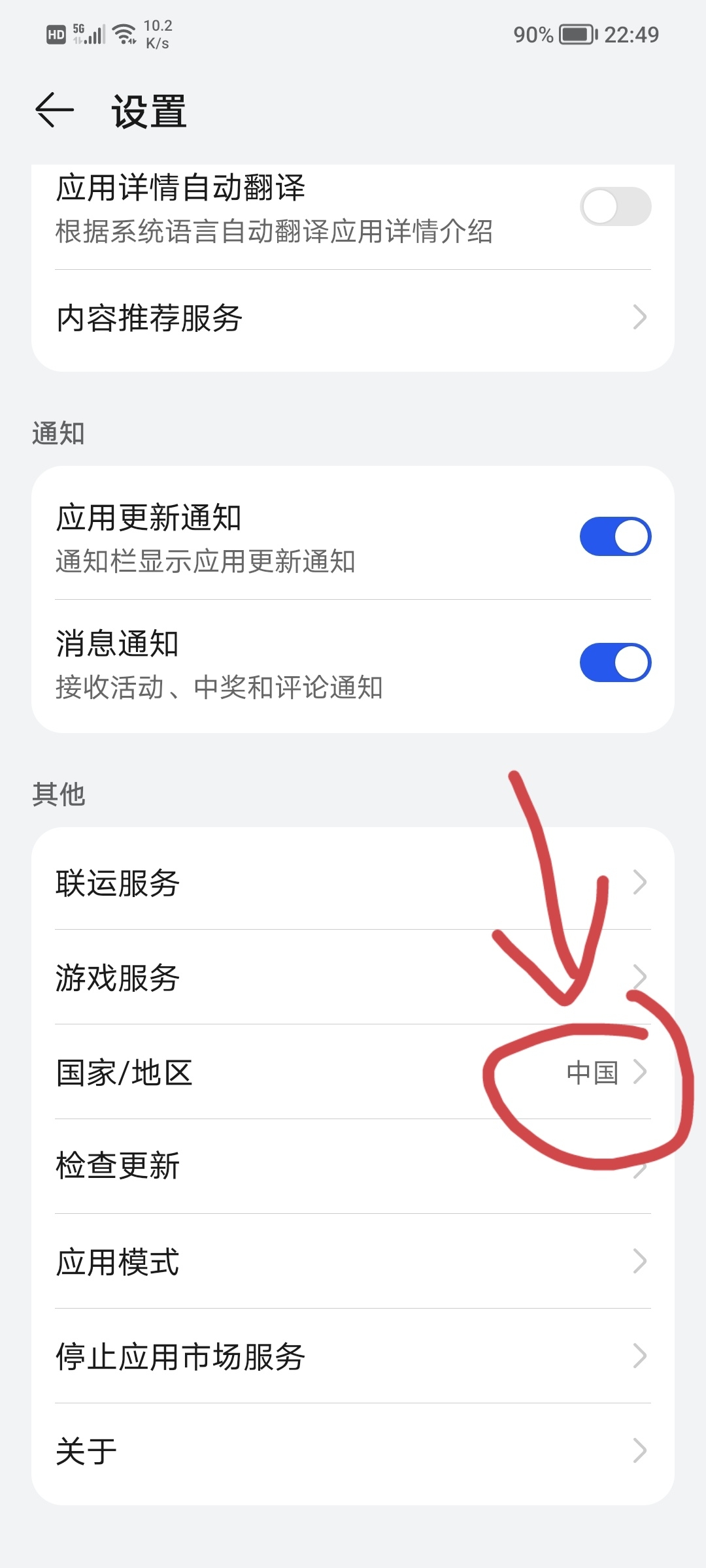Tap 检查更新 row

click(353, 1167)
